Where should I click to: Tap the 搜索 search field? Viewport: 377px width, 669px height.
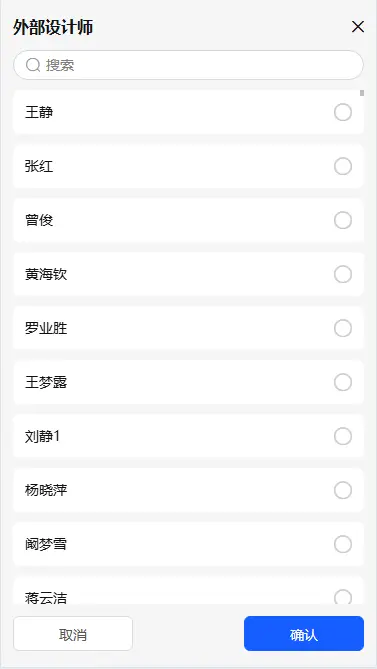[188, 65]
